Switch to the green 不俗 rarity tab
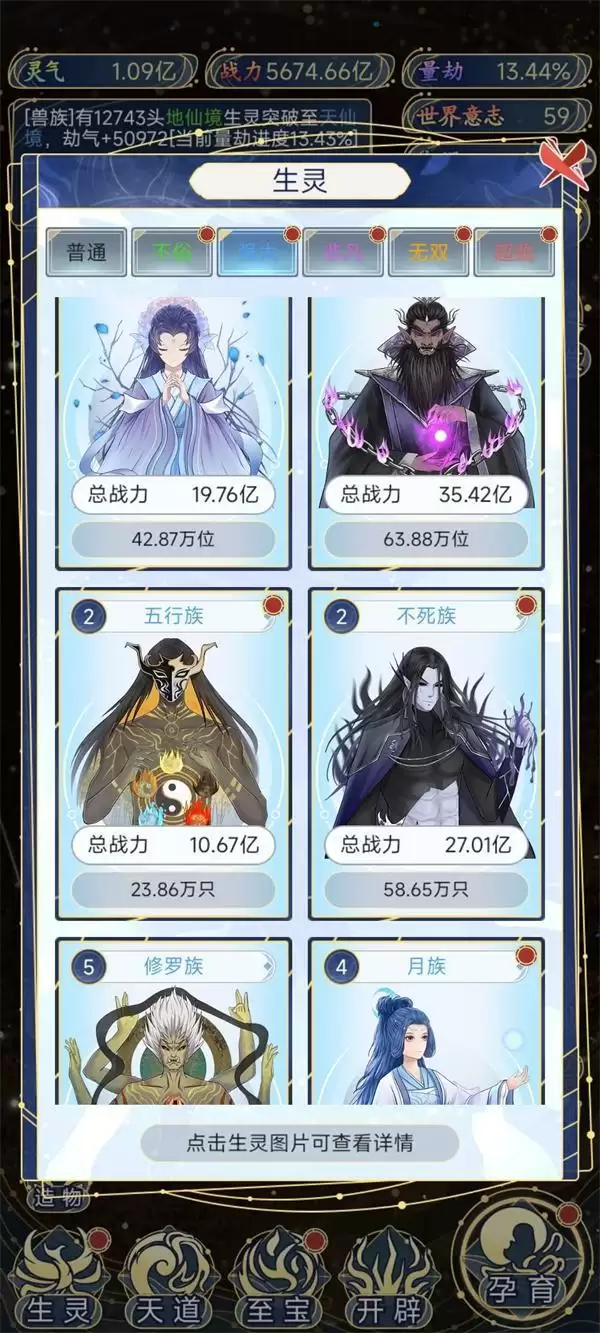The image size is (600, 1333). (171, 253)
